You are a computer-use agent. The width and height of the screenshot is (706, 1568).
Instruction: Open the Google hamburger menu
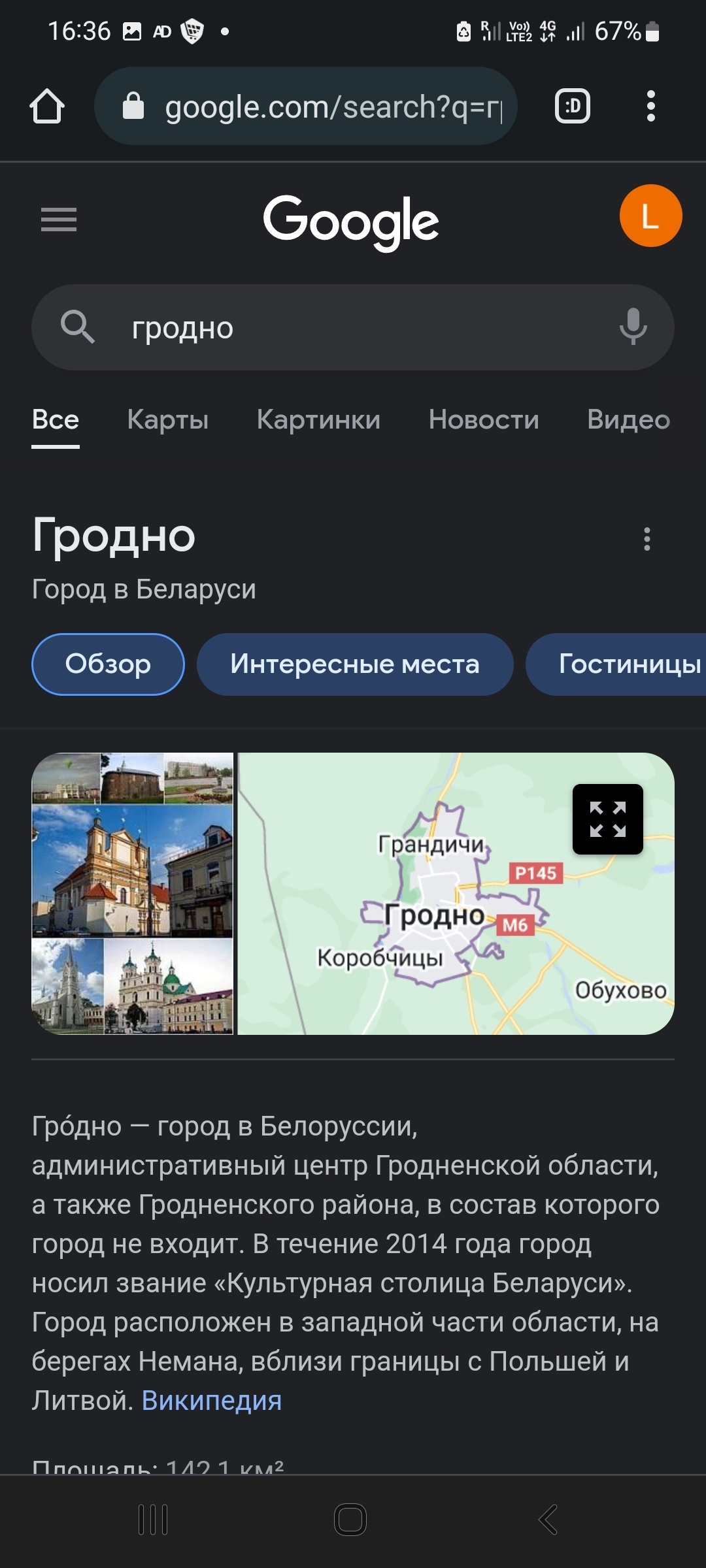59,220
